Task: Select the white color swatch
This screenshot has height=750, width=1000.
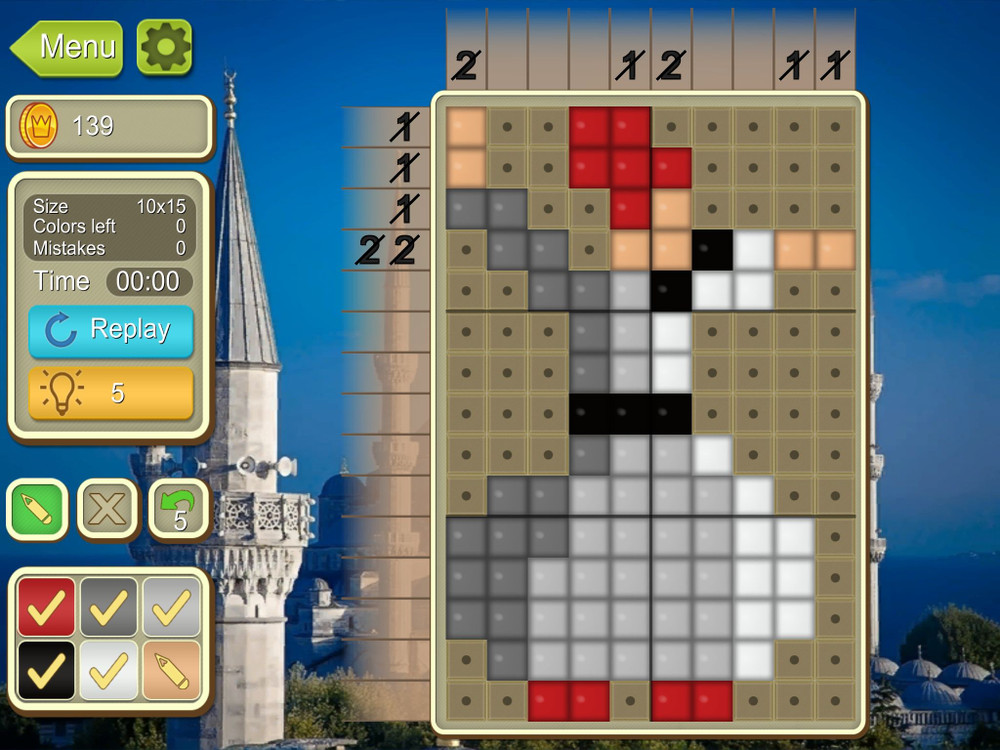Action: [109, 669]
